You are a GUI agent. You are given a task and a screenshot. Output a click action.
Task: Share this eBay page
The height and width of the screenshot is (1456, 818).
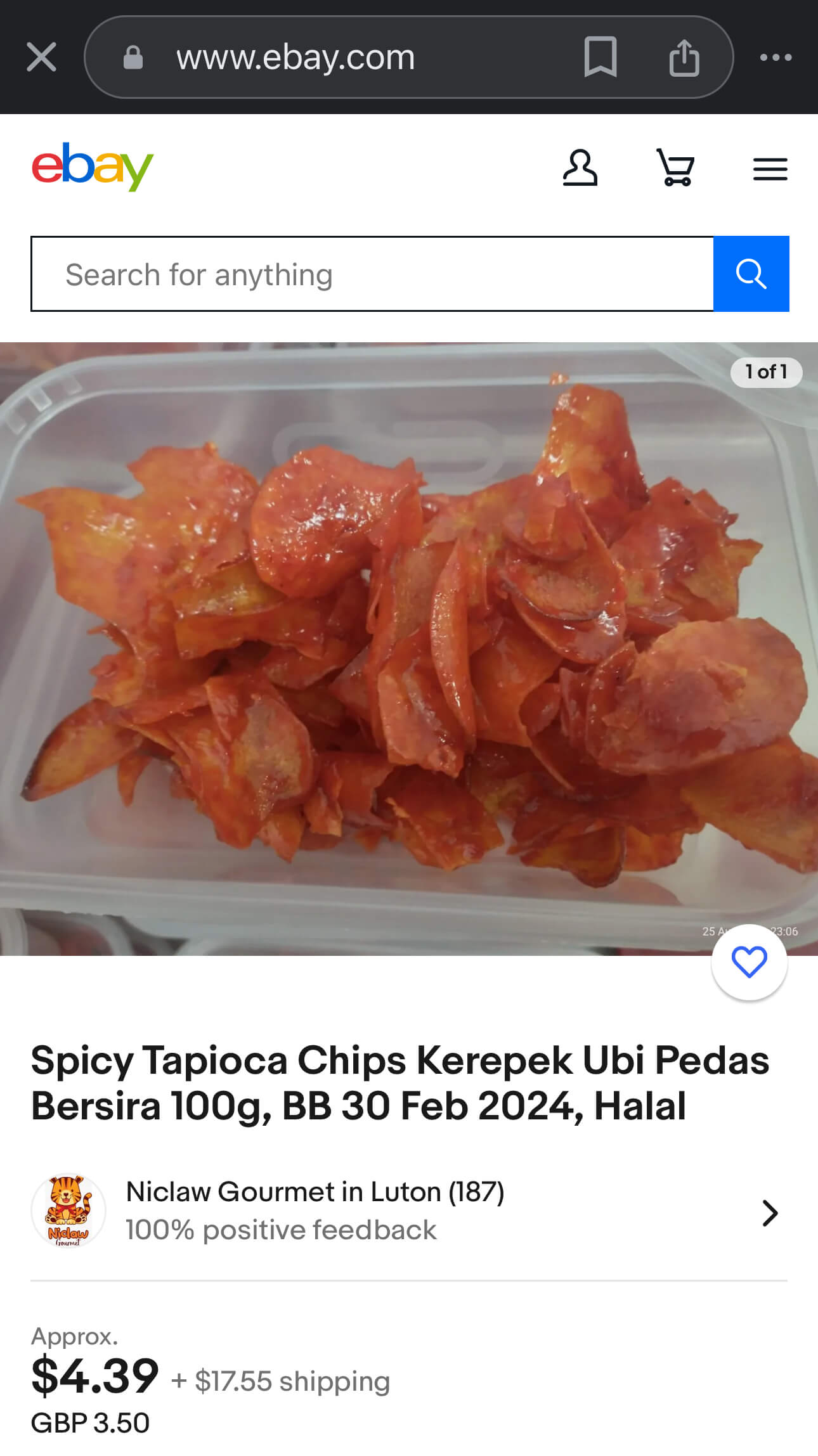tap(684, 57)
